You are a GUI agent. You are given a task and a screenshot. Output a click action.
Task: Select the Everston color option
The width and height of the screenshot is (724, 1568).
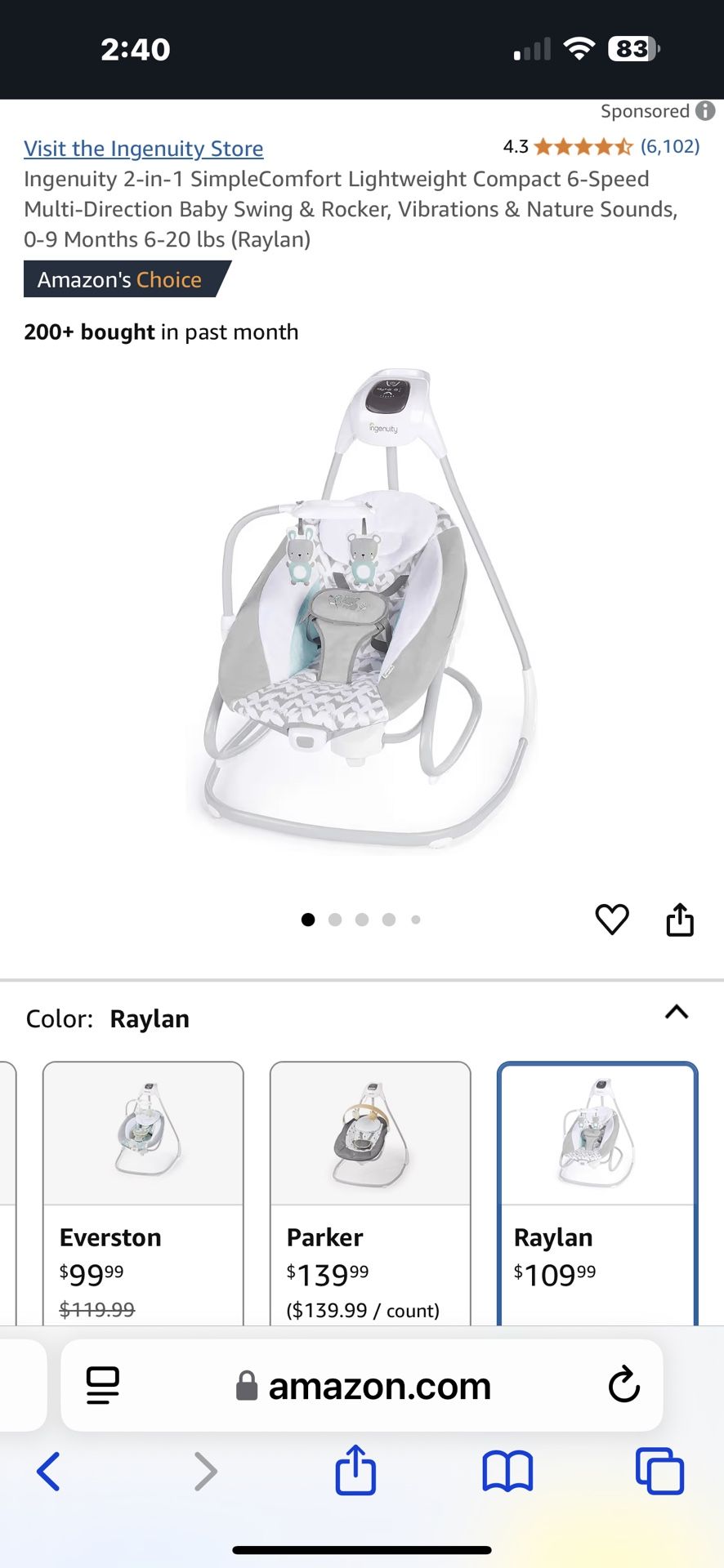[x=142, y=1184]
